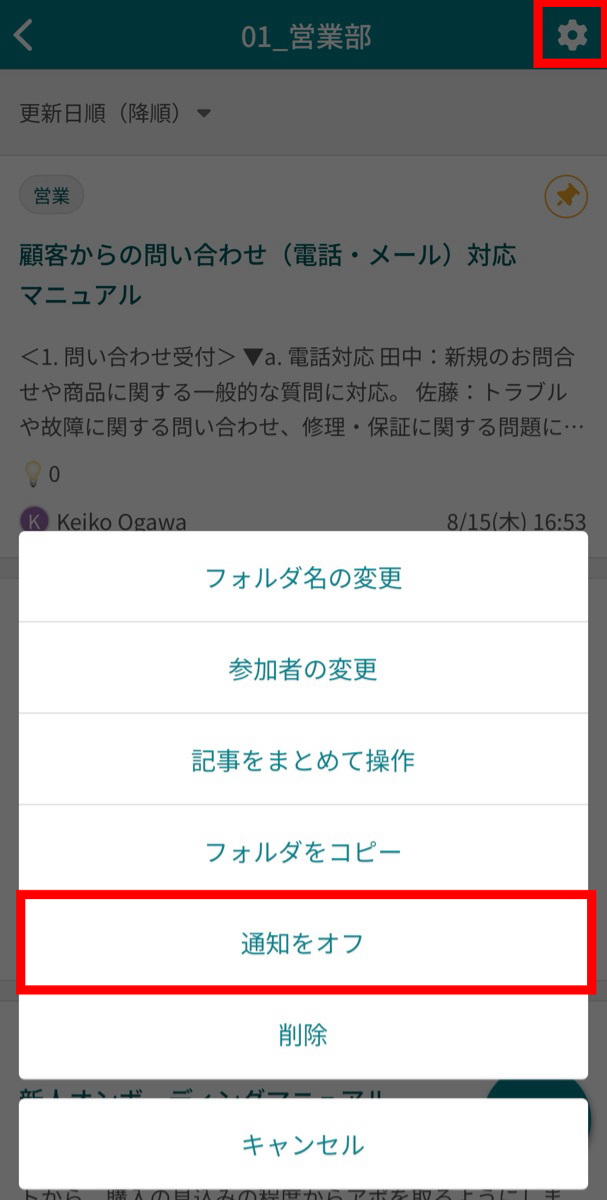
Task: Dismiss the sheet with キャンセル
Action: (303, 1143)
